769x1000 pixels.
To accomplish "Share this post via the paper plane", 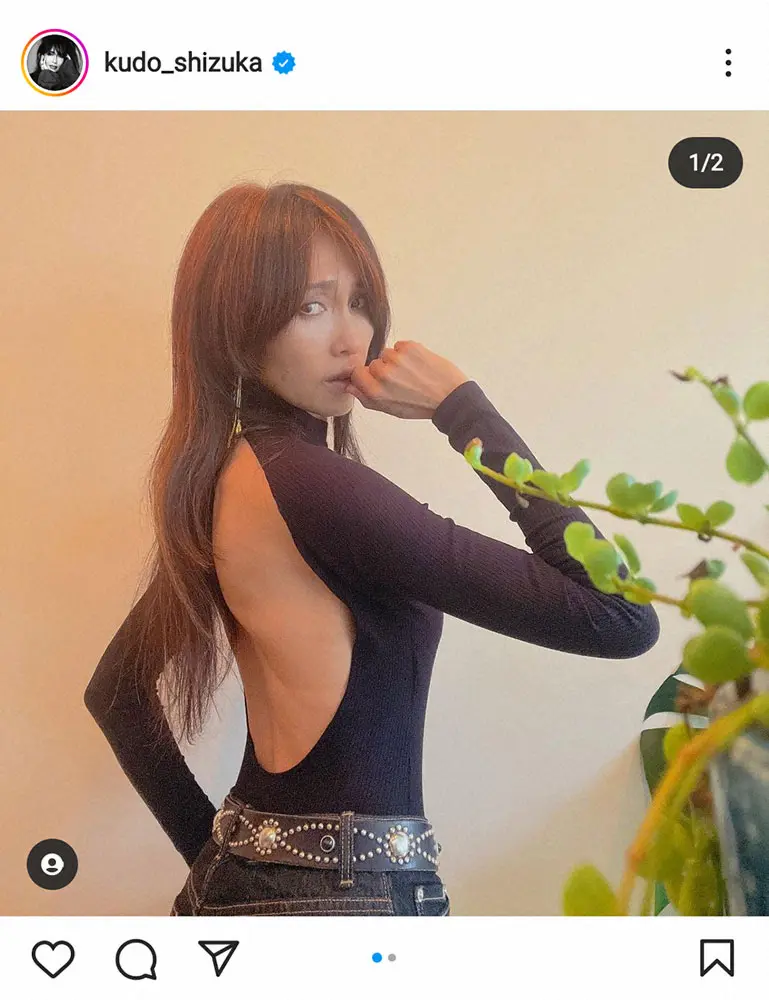I will point(218,958).
